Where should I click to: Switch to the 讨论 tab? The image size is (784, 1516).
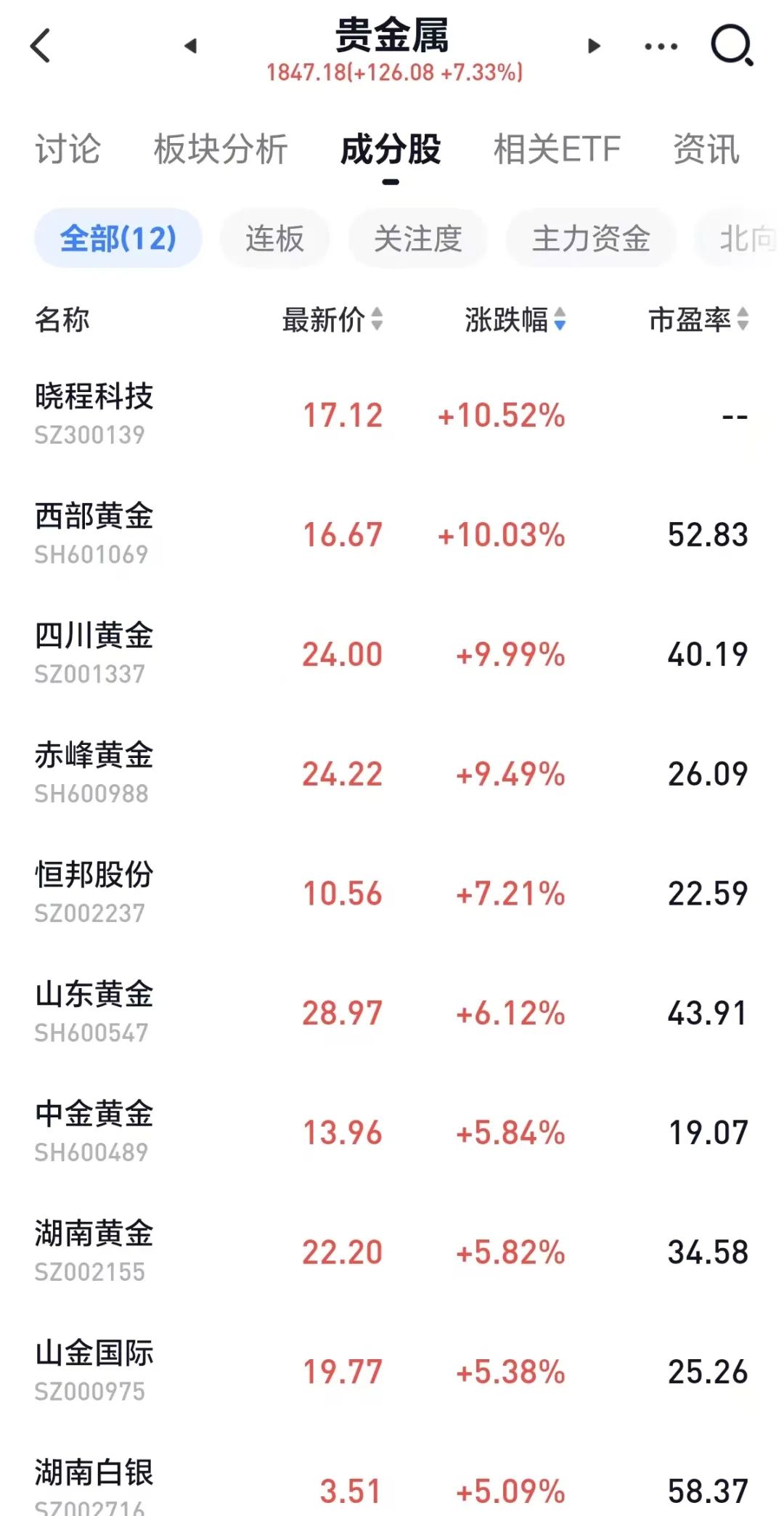point(68,150)
